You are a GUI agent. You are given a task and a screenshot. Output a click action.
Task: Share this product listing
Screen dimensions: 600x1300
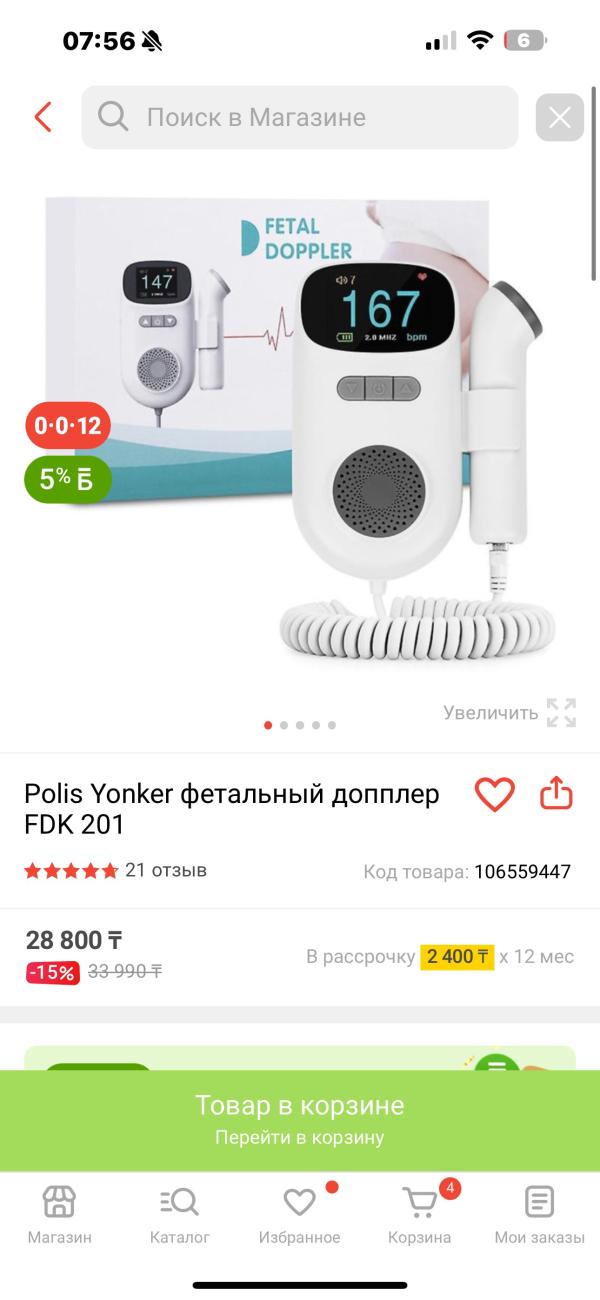556,794
